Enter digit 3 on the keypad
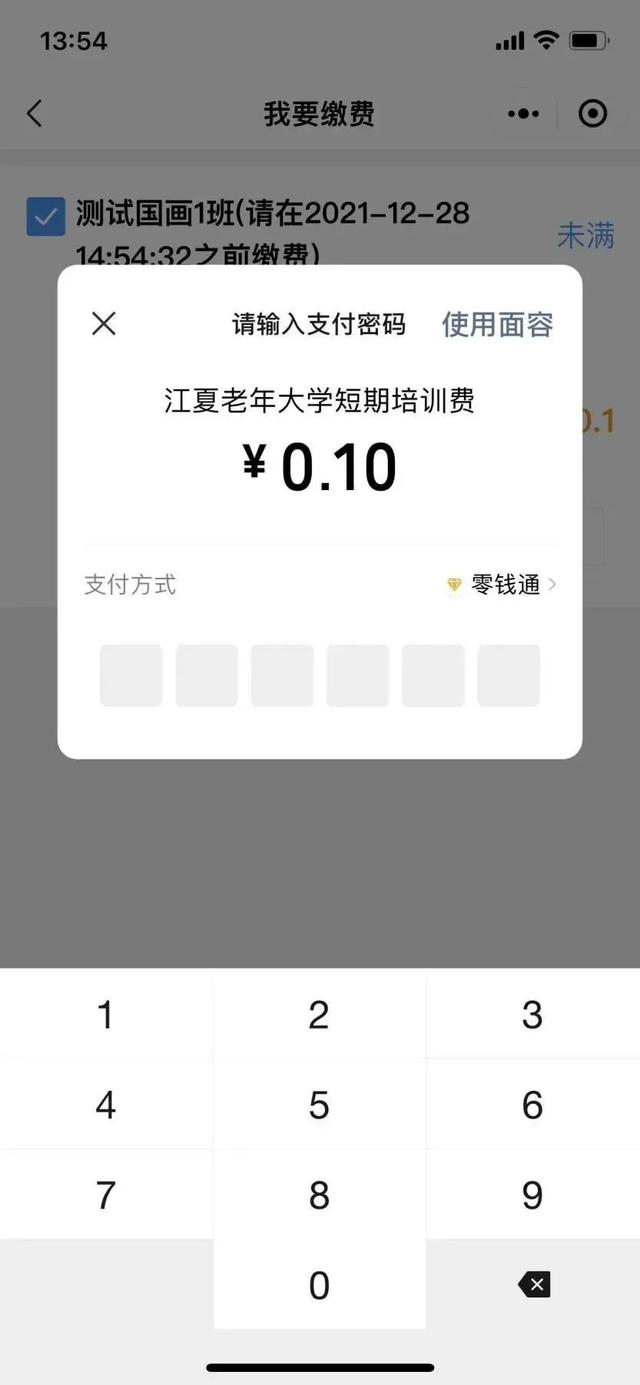The width and height of the screenshot is (640, 1385). coord(533,1015)
